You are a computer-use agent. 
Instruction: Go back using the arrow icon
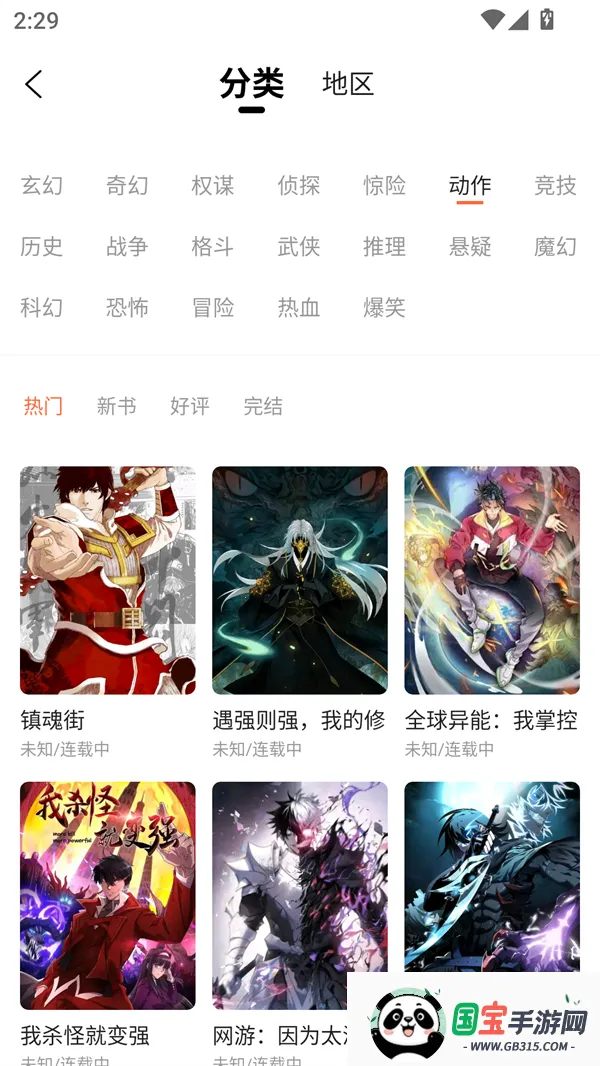coord(34,84)
